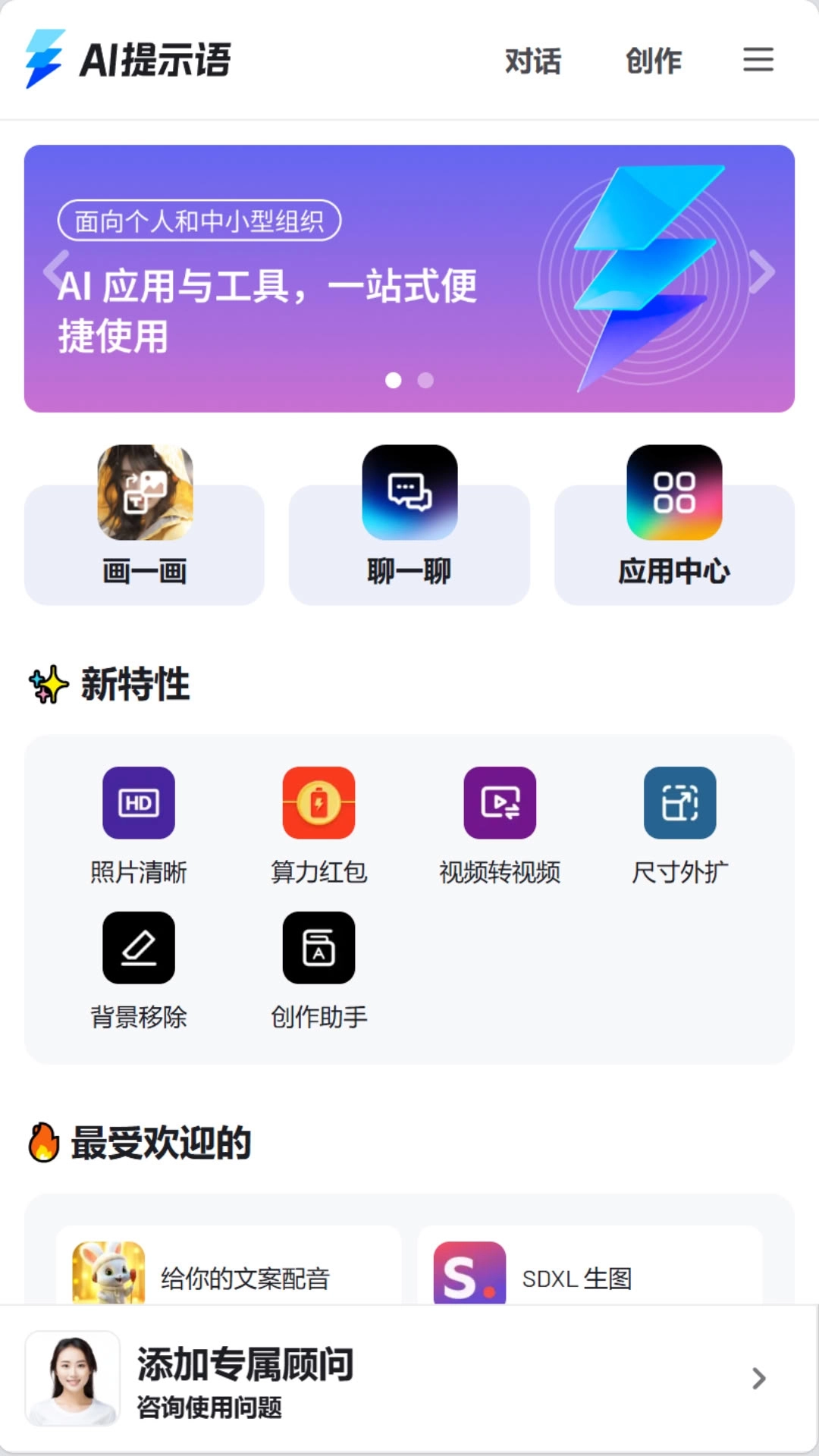Switch to the 创作 section

[x=654, y=61]
